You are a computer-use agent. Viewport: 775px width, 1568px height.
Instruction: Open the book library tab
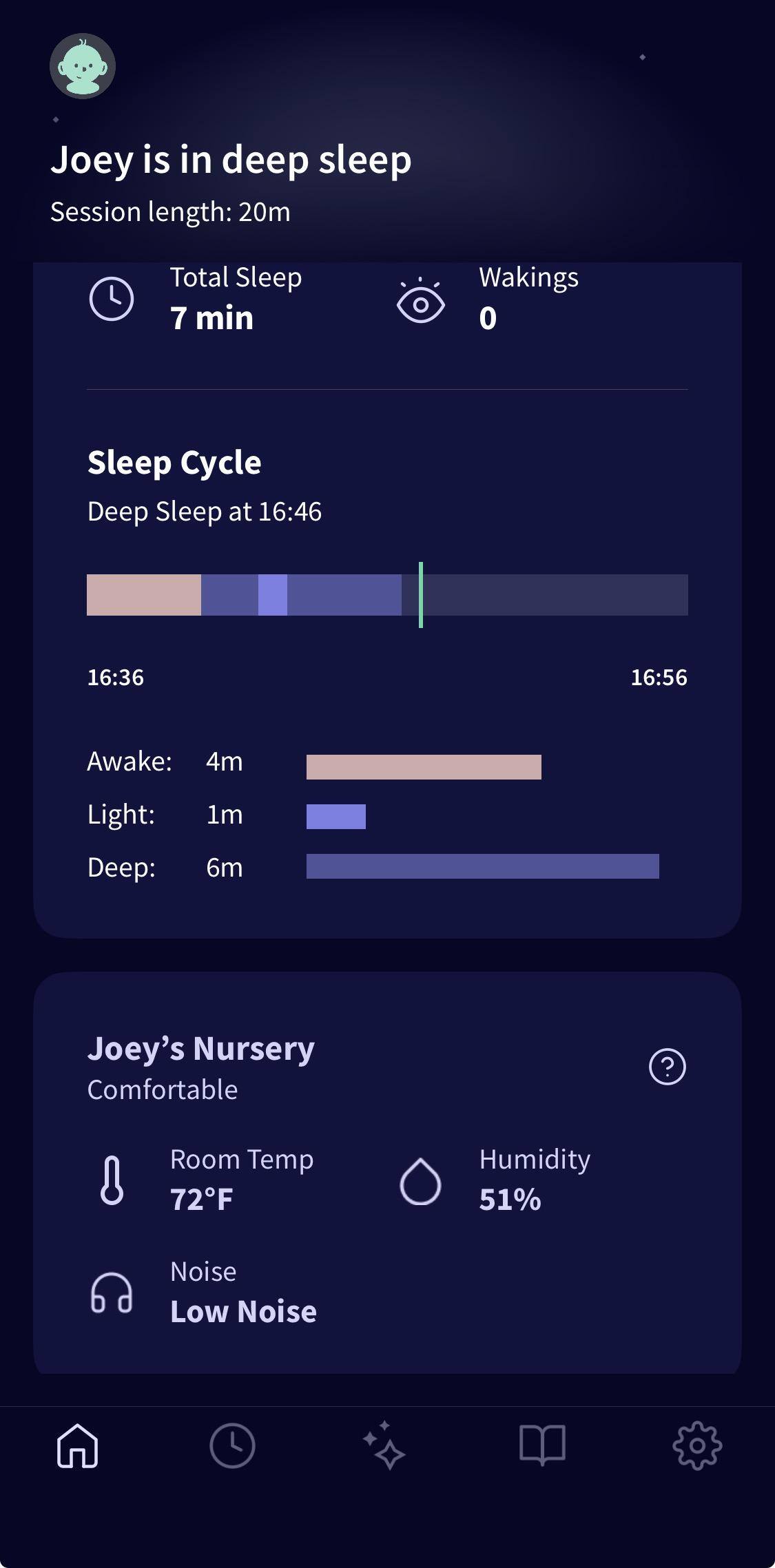542,1445
